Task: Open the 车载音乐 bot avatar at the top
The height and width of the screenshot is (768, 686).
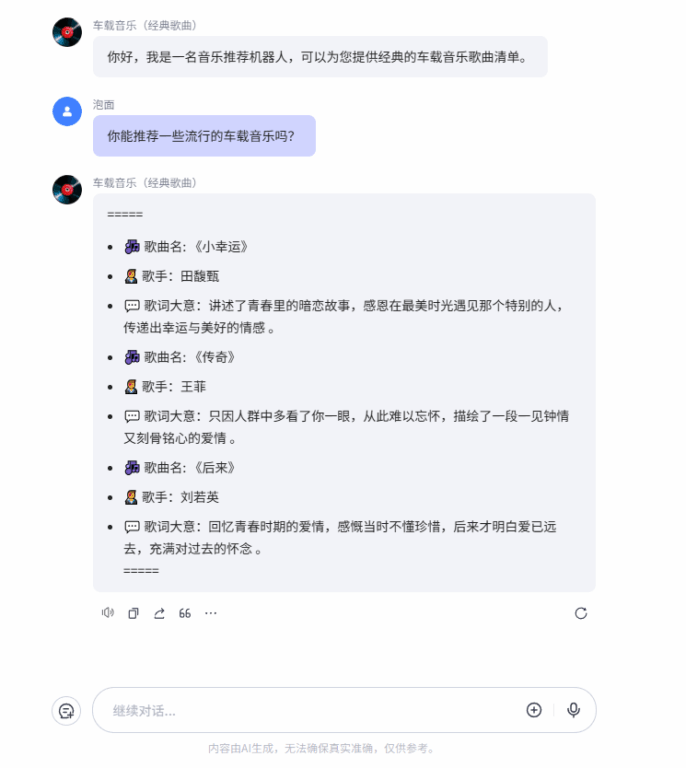Action: point(67,32)
